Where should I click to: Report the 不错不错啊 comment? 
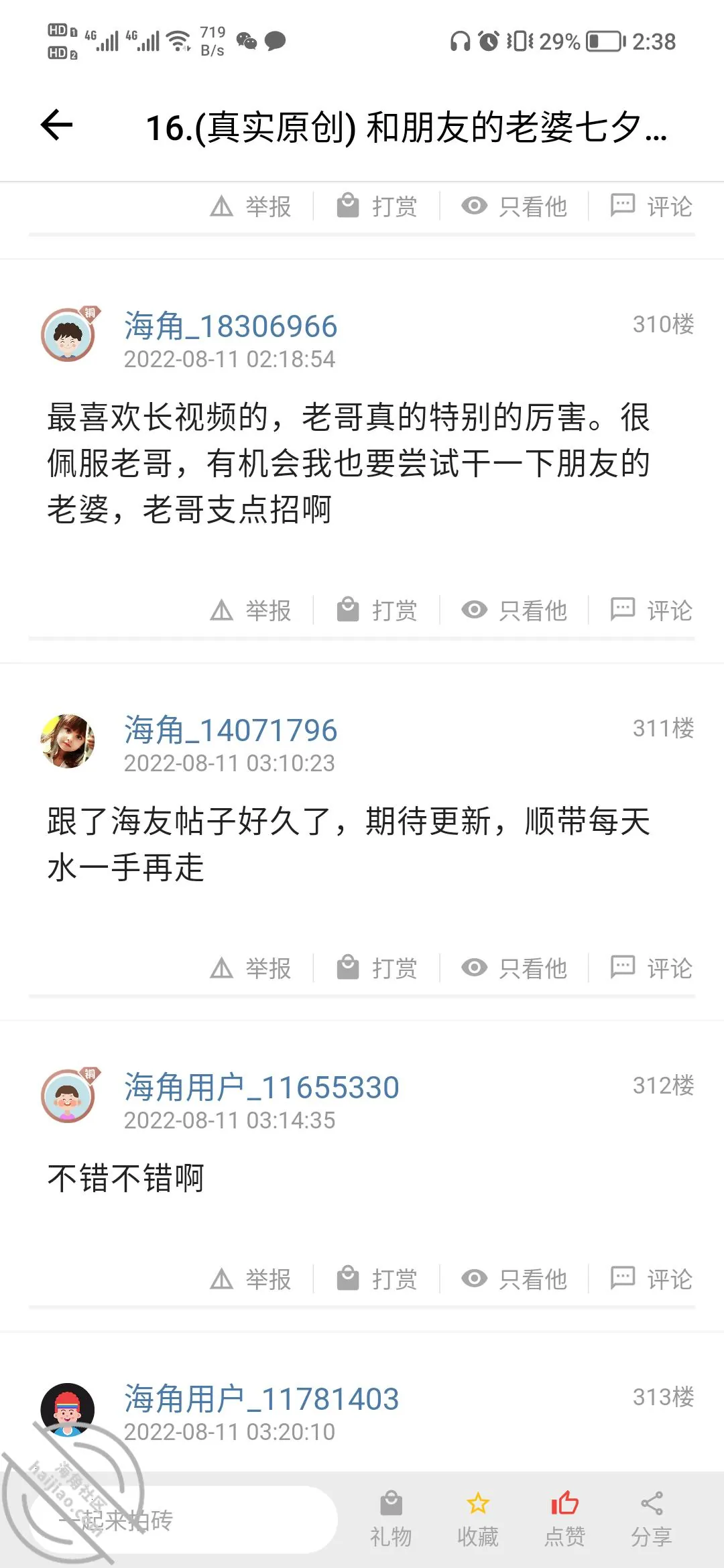pyautogui.click(x=251, y=1279)
